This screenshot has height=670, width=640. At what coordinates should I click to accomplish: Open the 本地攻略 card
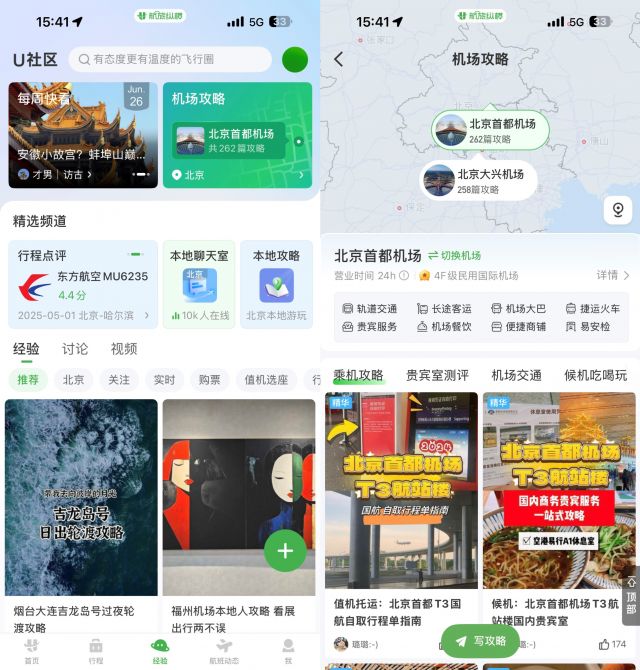point(276,284)
